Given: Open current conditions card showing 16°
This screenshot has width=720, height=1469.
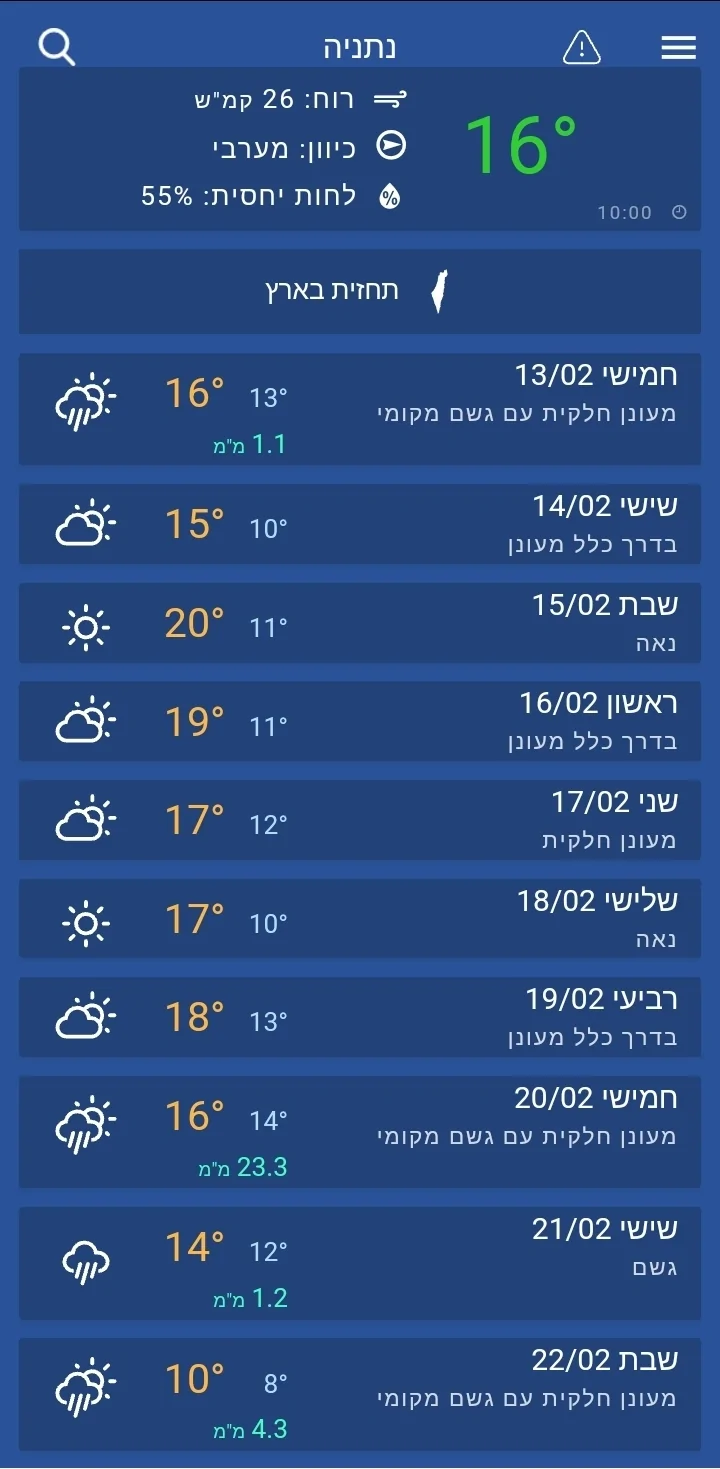Looking at the screenshot, I should (360, 149).
